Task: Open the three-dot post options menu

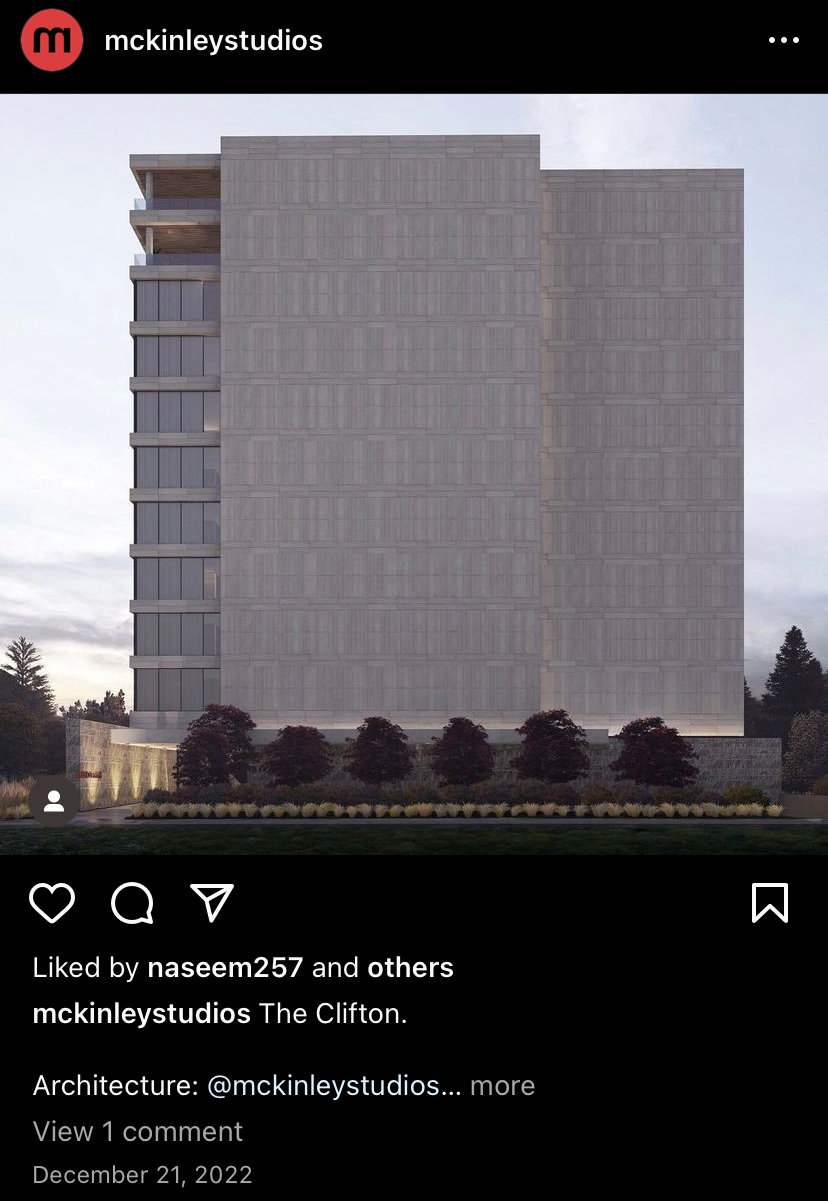Action: pos(784,41)
